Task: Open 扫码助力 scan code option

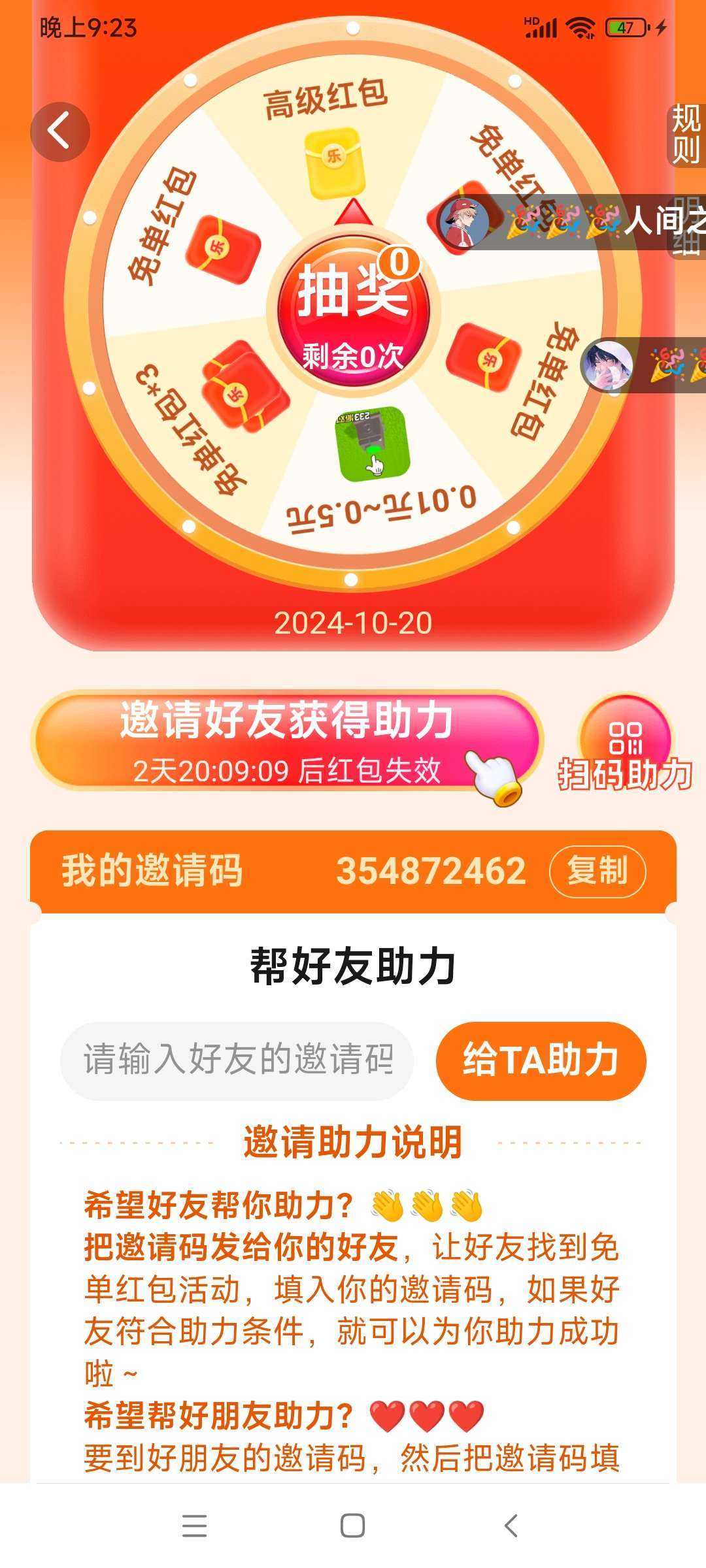Action: 625,743
